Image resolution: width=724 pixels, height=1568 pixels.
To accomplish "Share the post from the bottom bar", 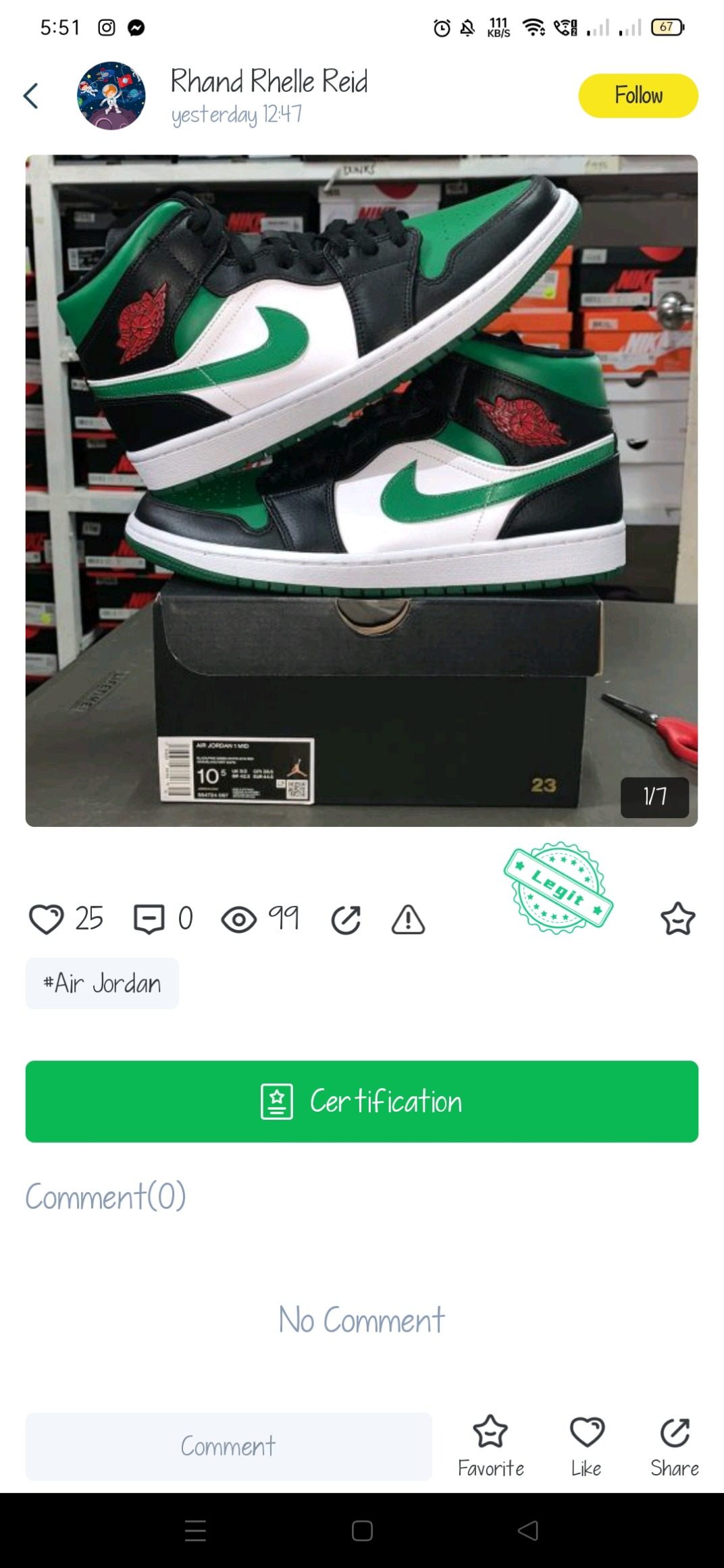I will click(x=674, y=1446).
